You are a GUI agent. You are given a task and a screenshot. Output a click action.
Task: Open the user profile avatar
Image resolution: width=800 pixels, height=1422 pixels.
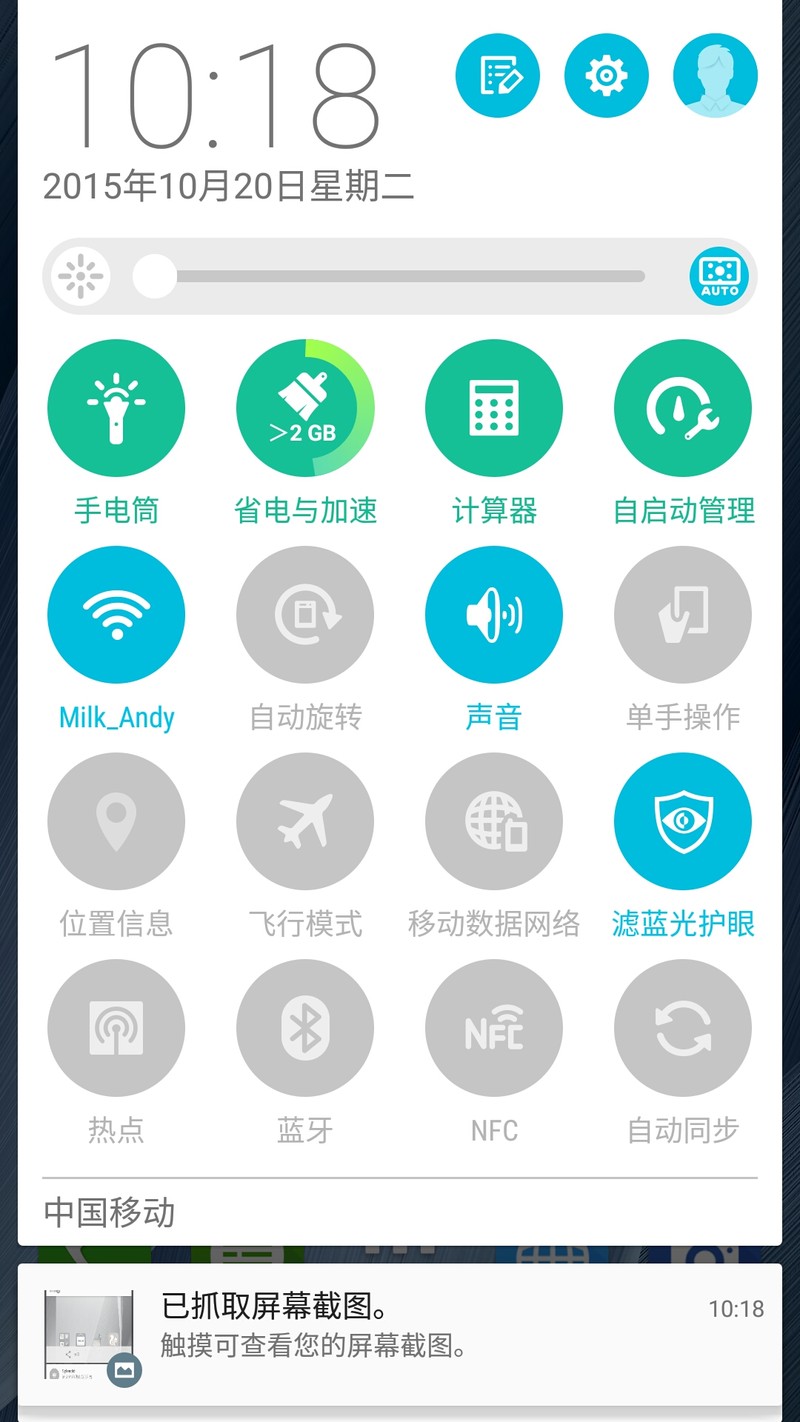click(x=715, y=75)
